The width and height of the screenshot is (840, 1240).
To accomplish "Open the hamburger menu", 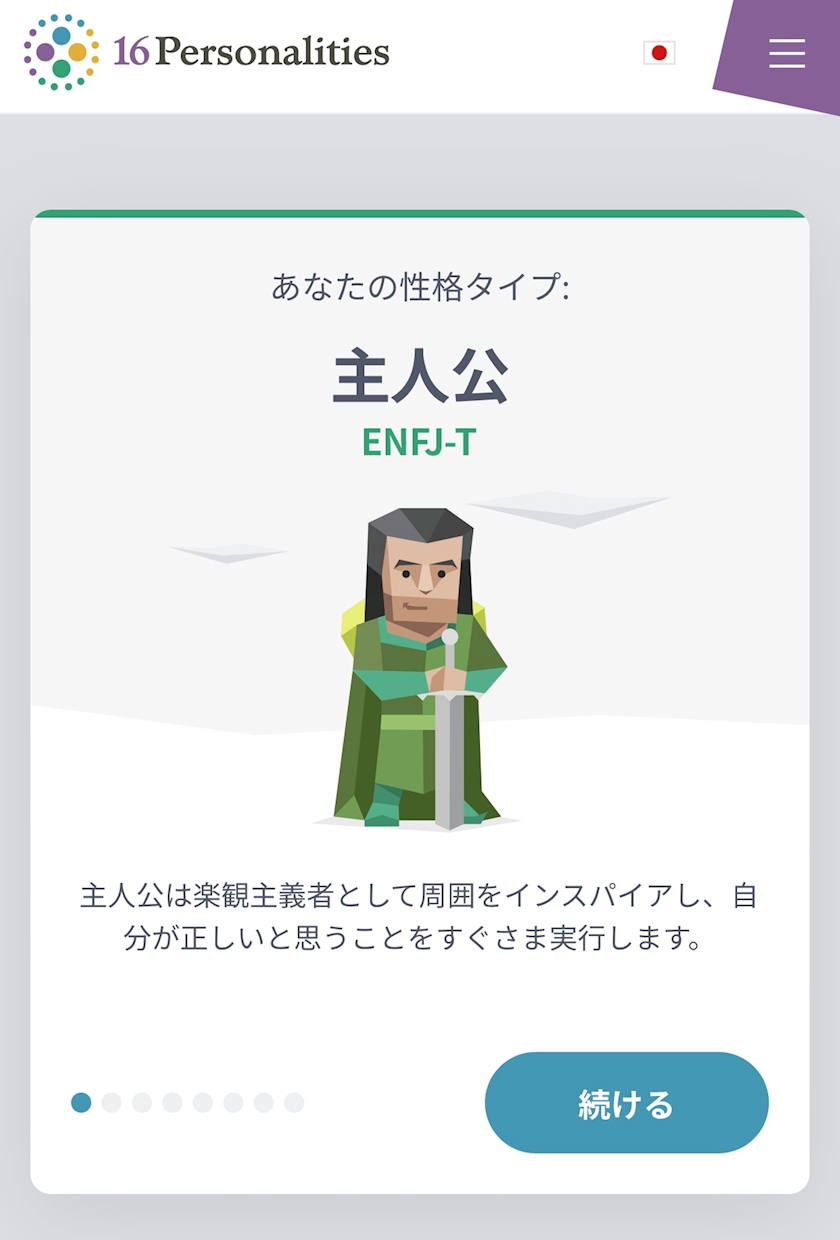I will pos(786,53).
